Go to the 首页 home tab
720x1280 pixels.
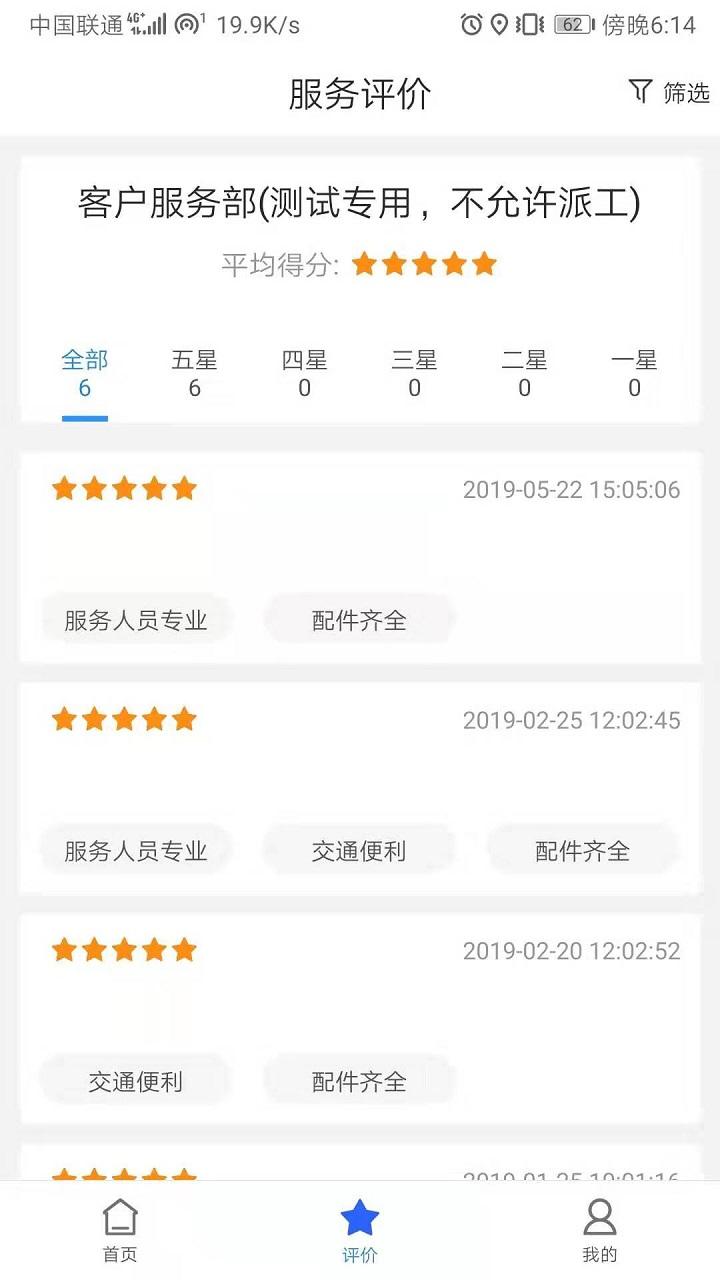pyautogui.click(x=120, y=1231)
